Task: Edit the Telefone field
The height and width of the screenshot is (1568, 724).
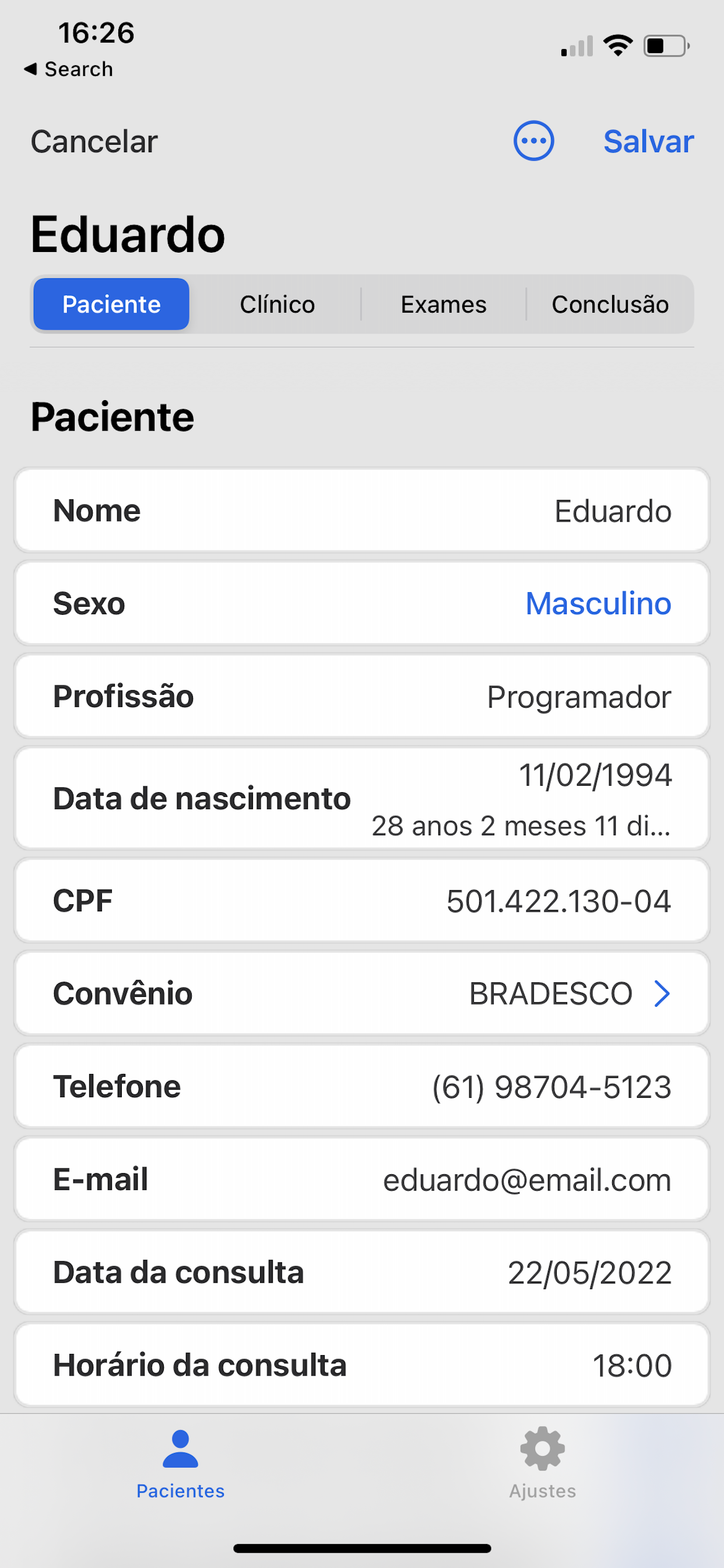Action: point(362,1087)
